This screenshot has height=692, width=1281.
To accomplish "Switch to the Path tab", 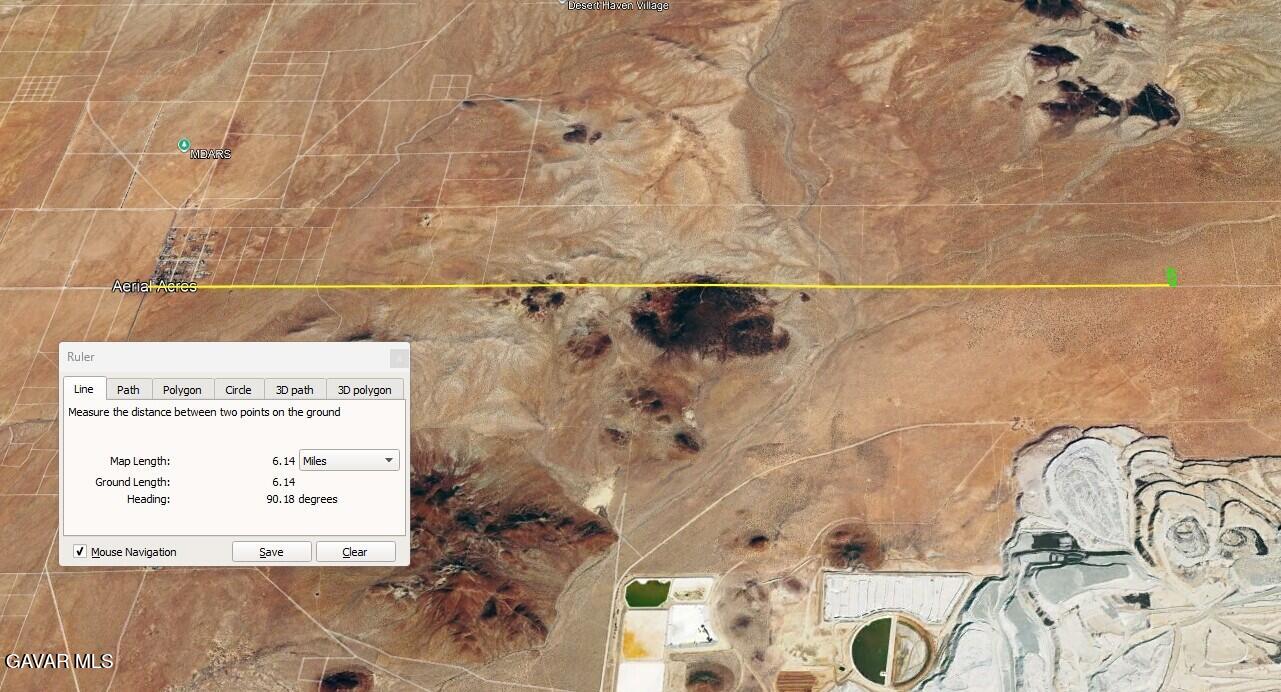I will 128,390.
